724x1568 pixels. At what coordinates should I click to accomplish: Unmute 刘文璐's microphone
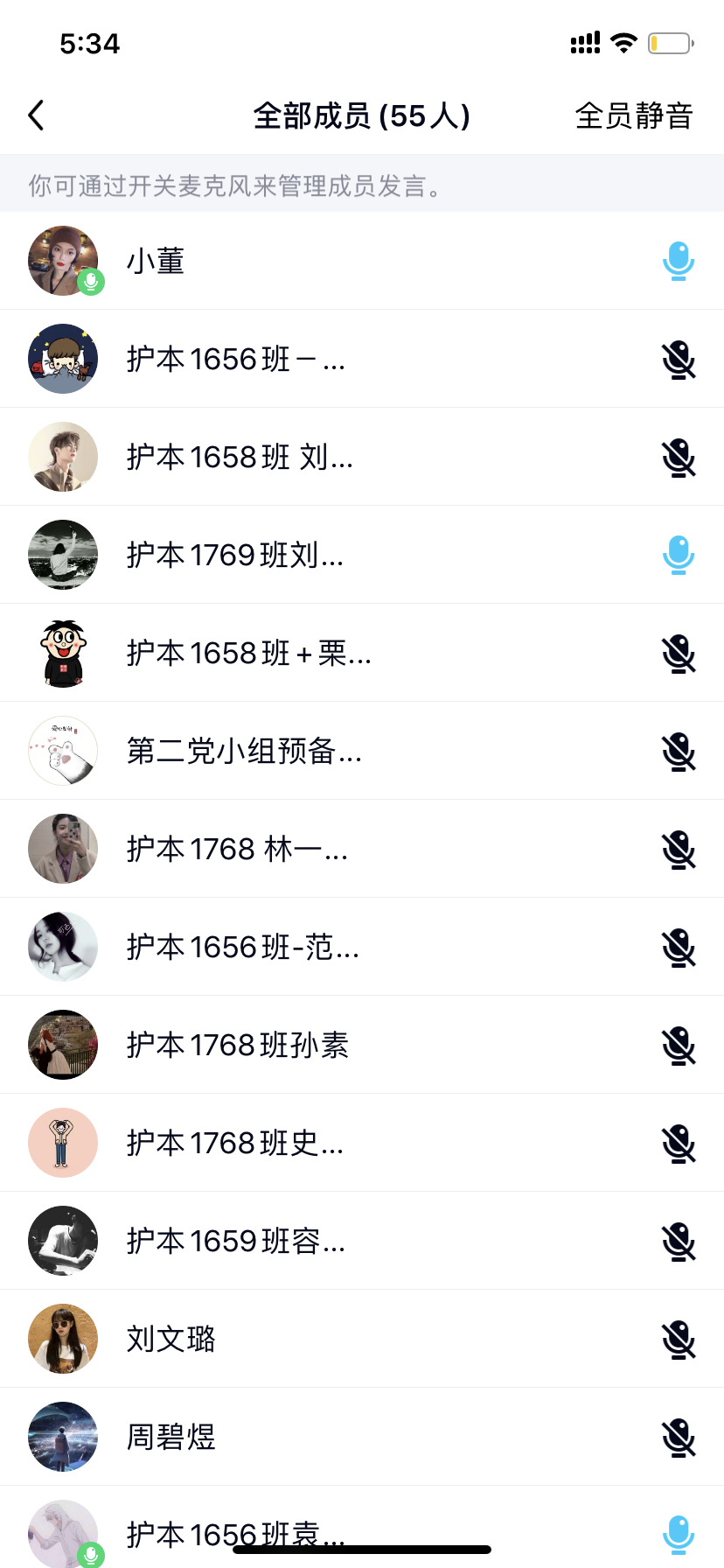pos(678,1339)
